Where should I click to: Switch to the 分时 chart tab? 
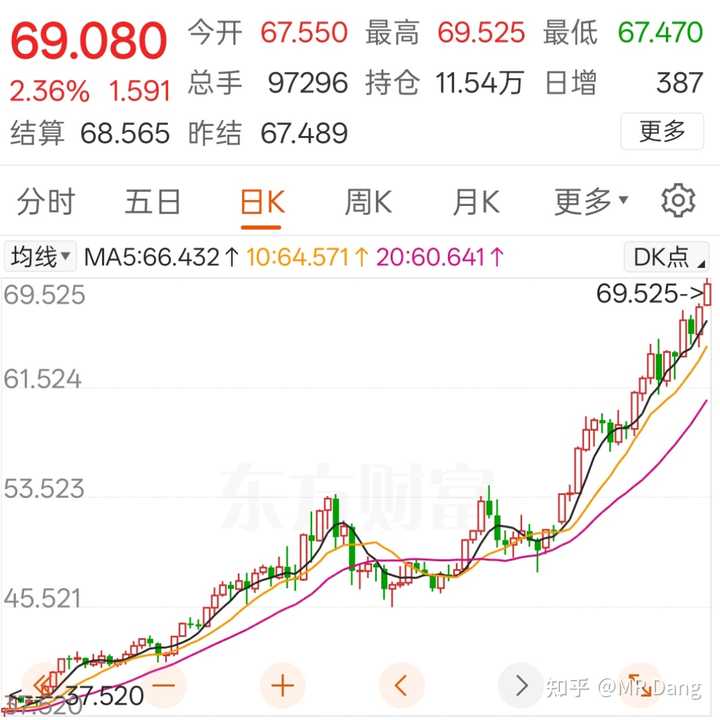point(45,202)
